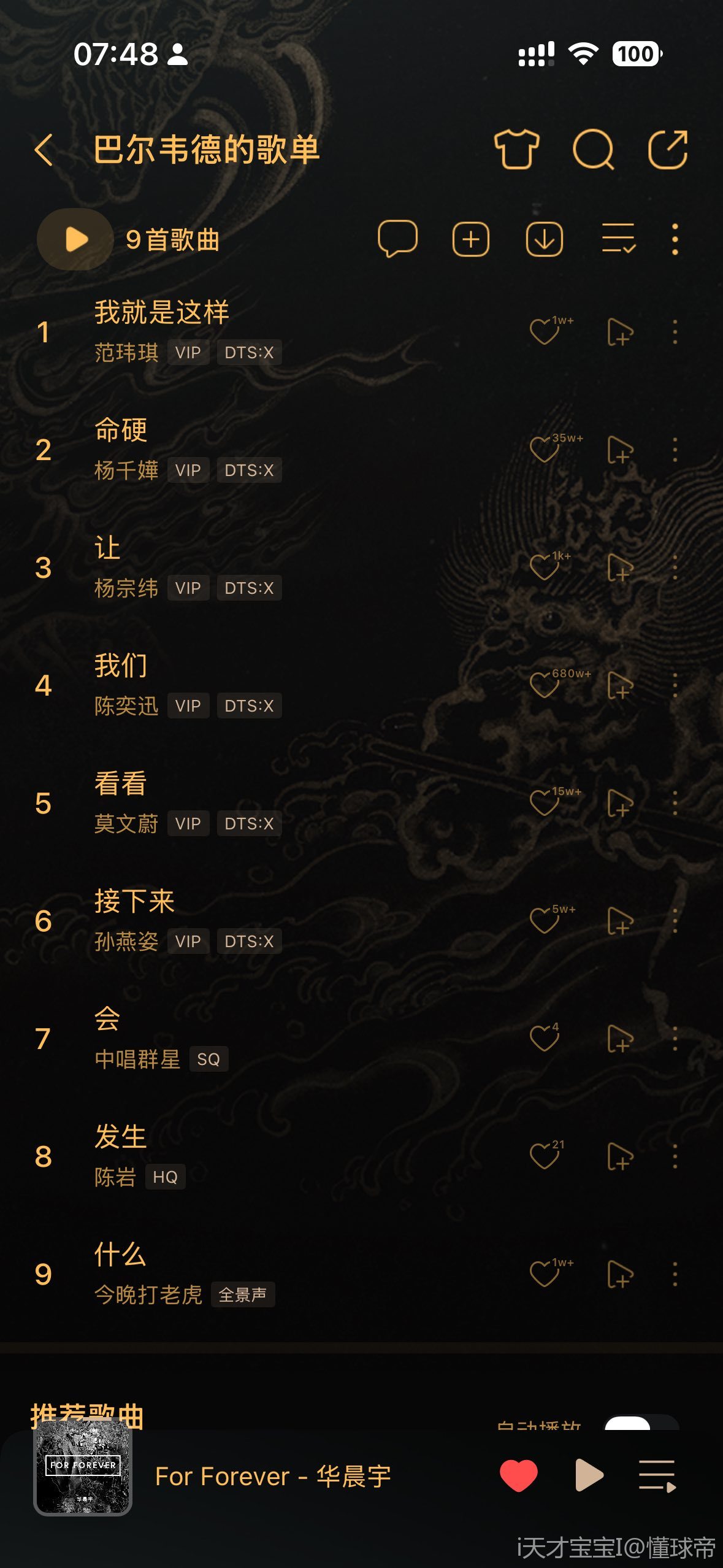Viewport: 723px width, 1568px height.
Task: Open more options for 让
Action: tap(675, 567)
